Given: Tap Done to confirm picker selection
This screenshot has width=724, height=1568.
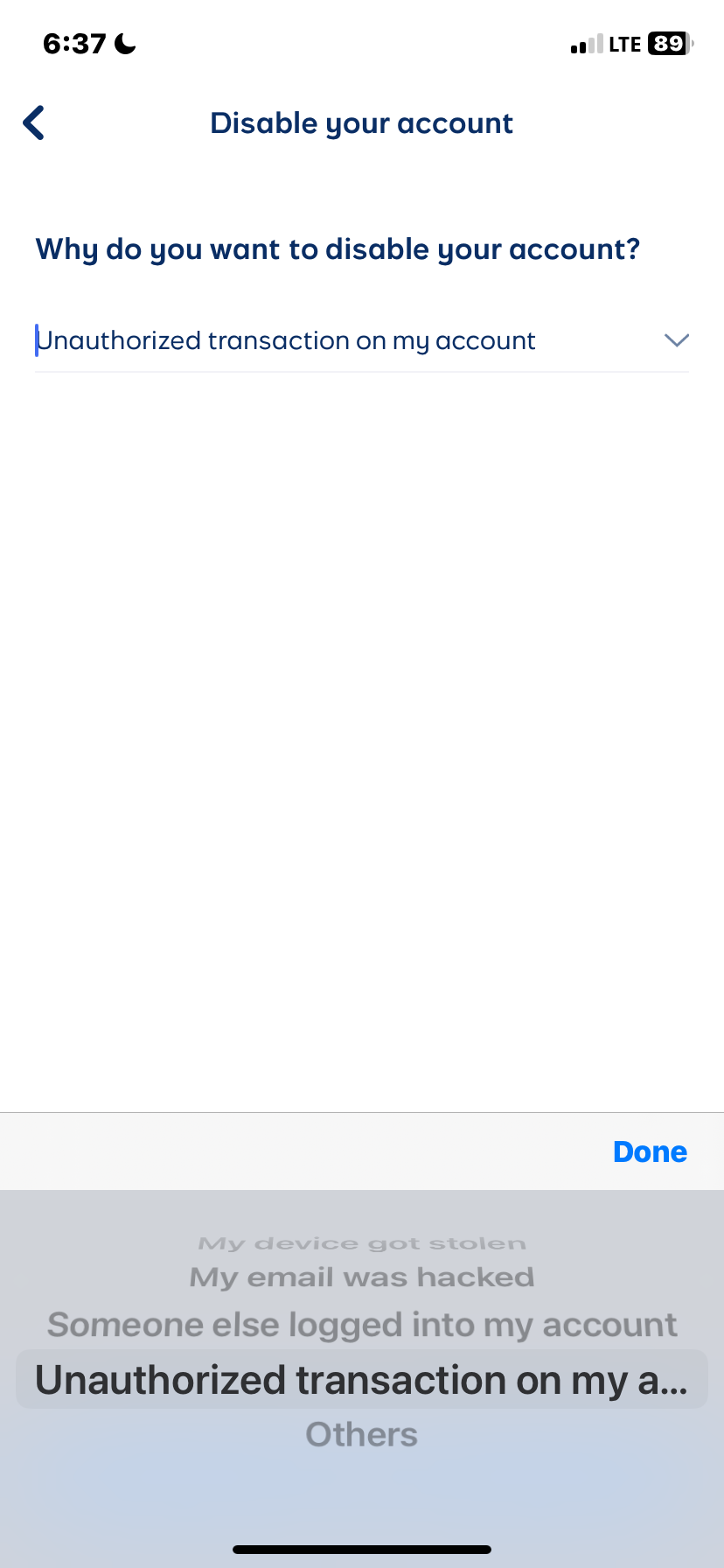Looking at the screenshot, I should pyautogui.click(x=650, y=1151).
